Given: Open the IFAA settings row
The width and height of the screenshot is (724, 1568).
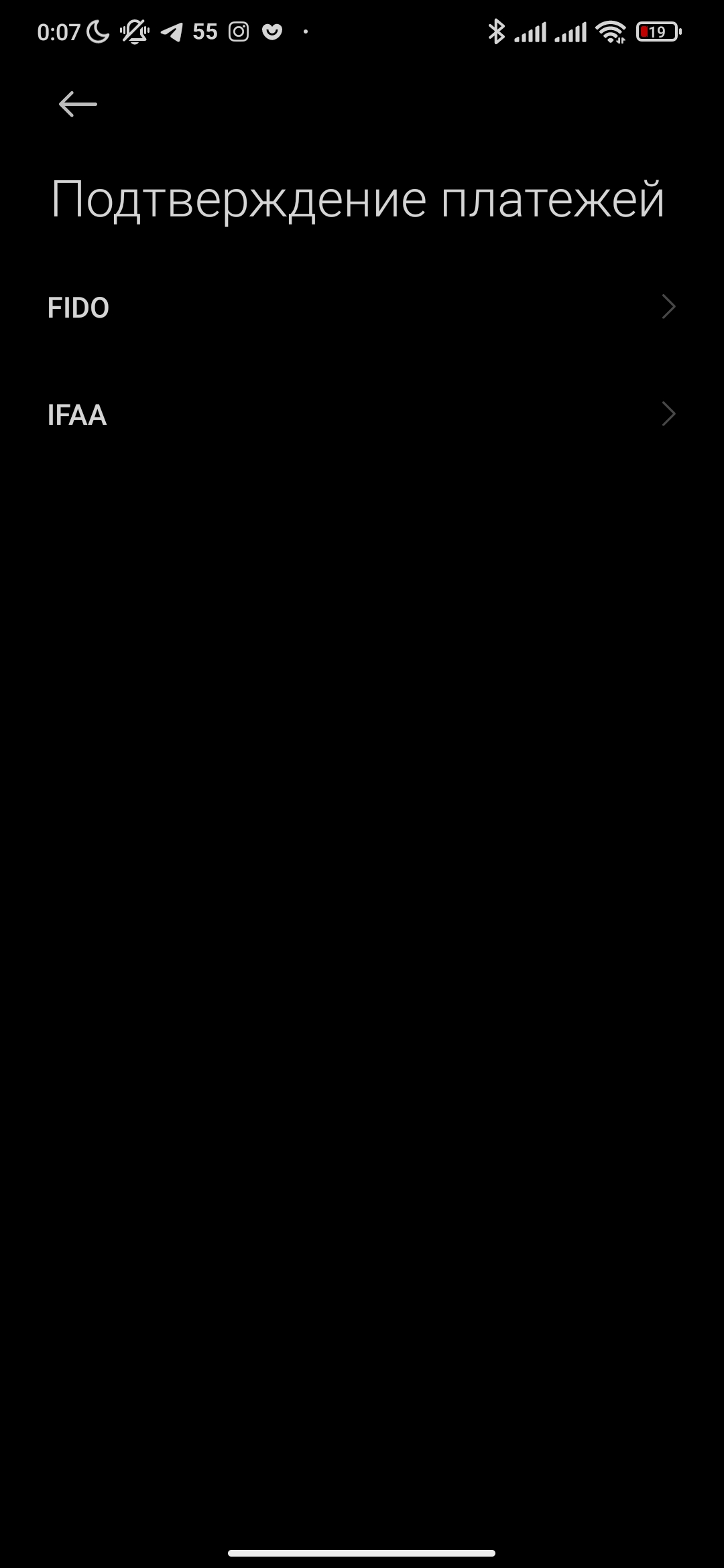Looking at the screenshot, I should click(362, 415).
